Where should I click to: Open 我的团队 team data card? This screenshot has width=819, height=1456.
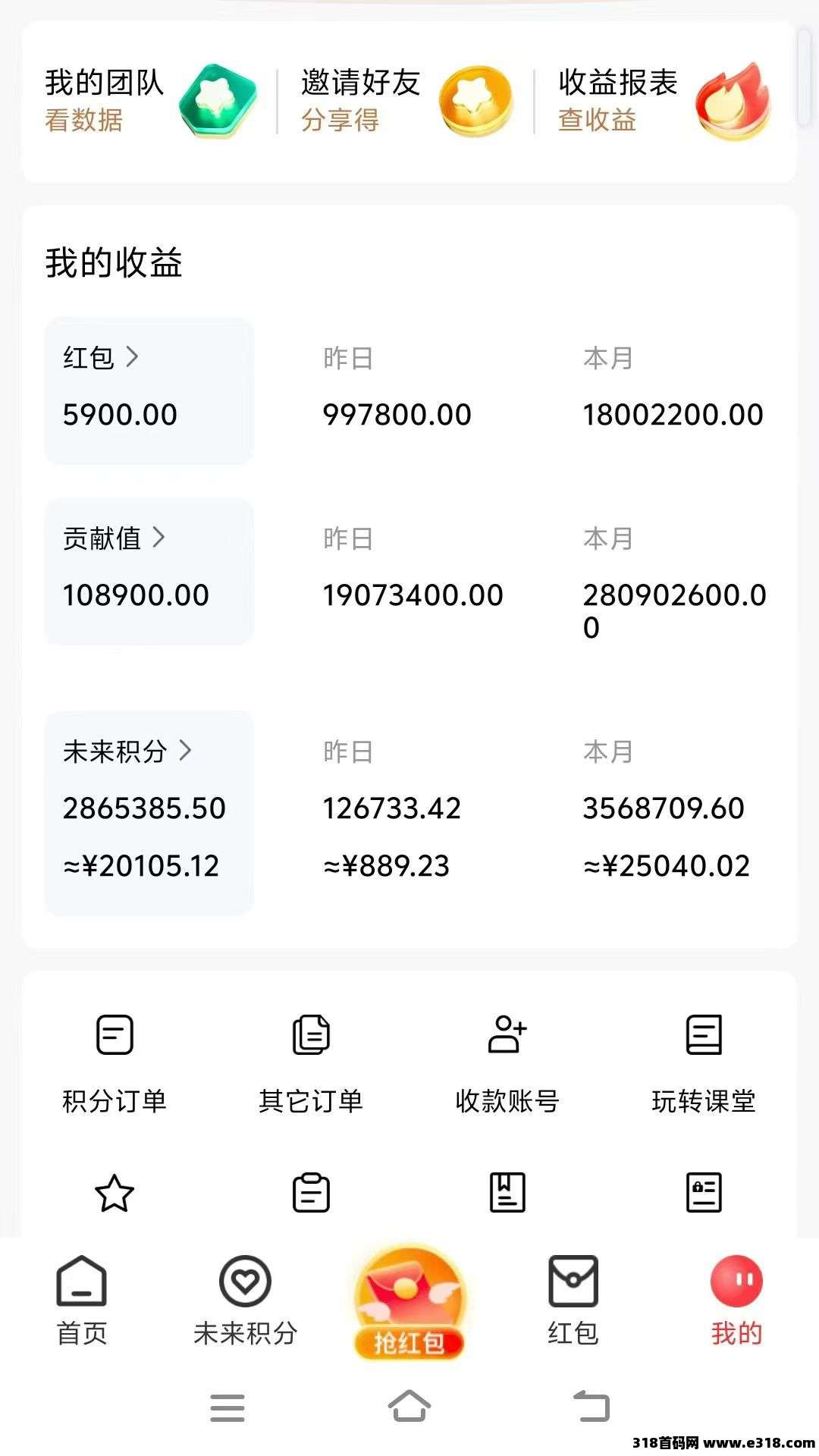coord(150,102)
